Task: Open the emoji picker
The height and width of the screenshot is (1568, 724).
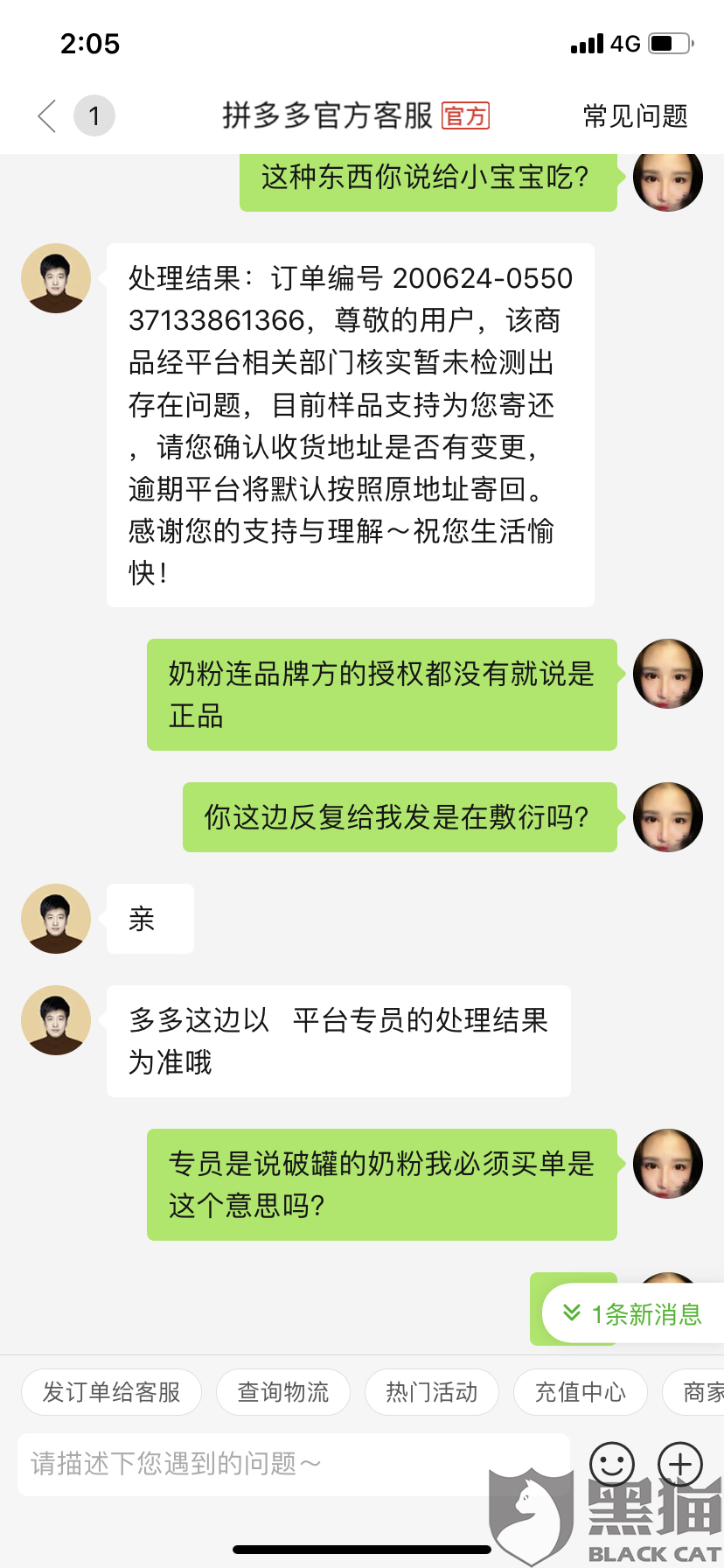Action: coord(612,1464)
